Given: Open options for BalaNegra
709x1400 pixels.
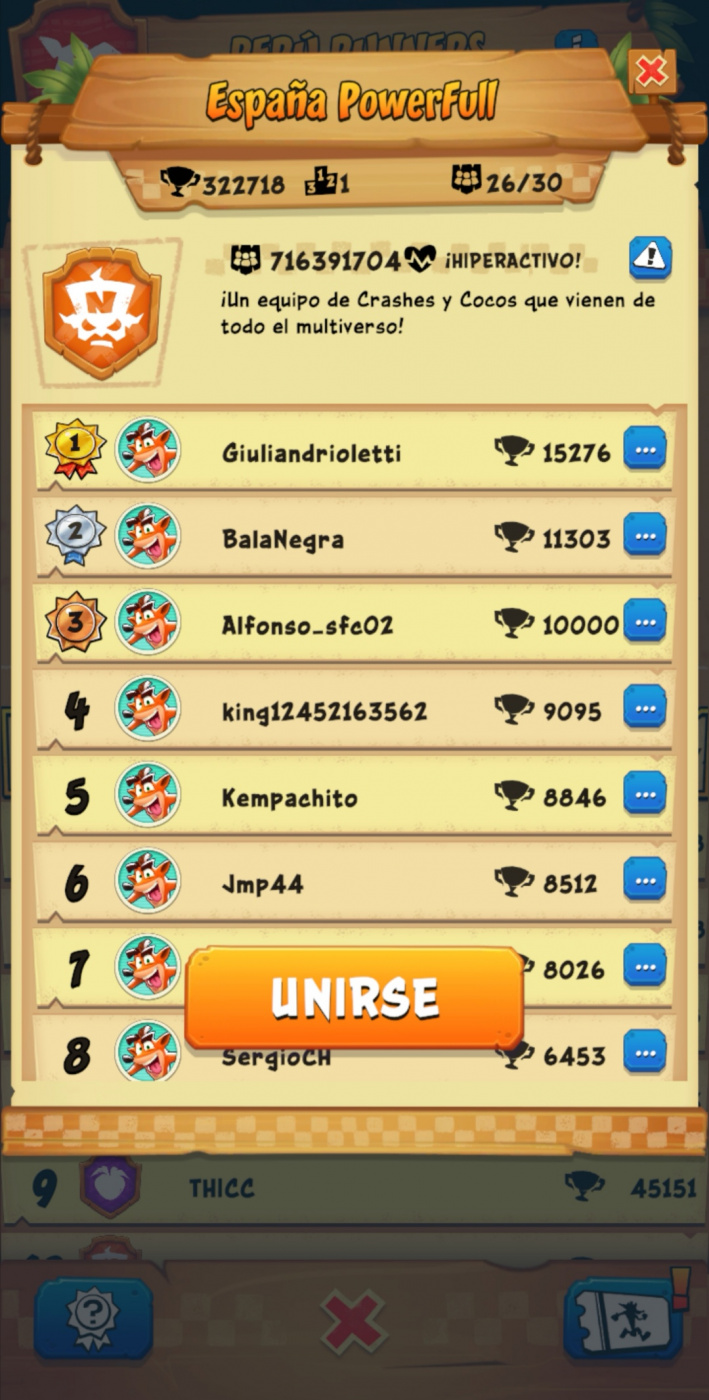Looking at the screenshot, I should tap(645, 535).
